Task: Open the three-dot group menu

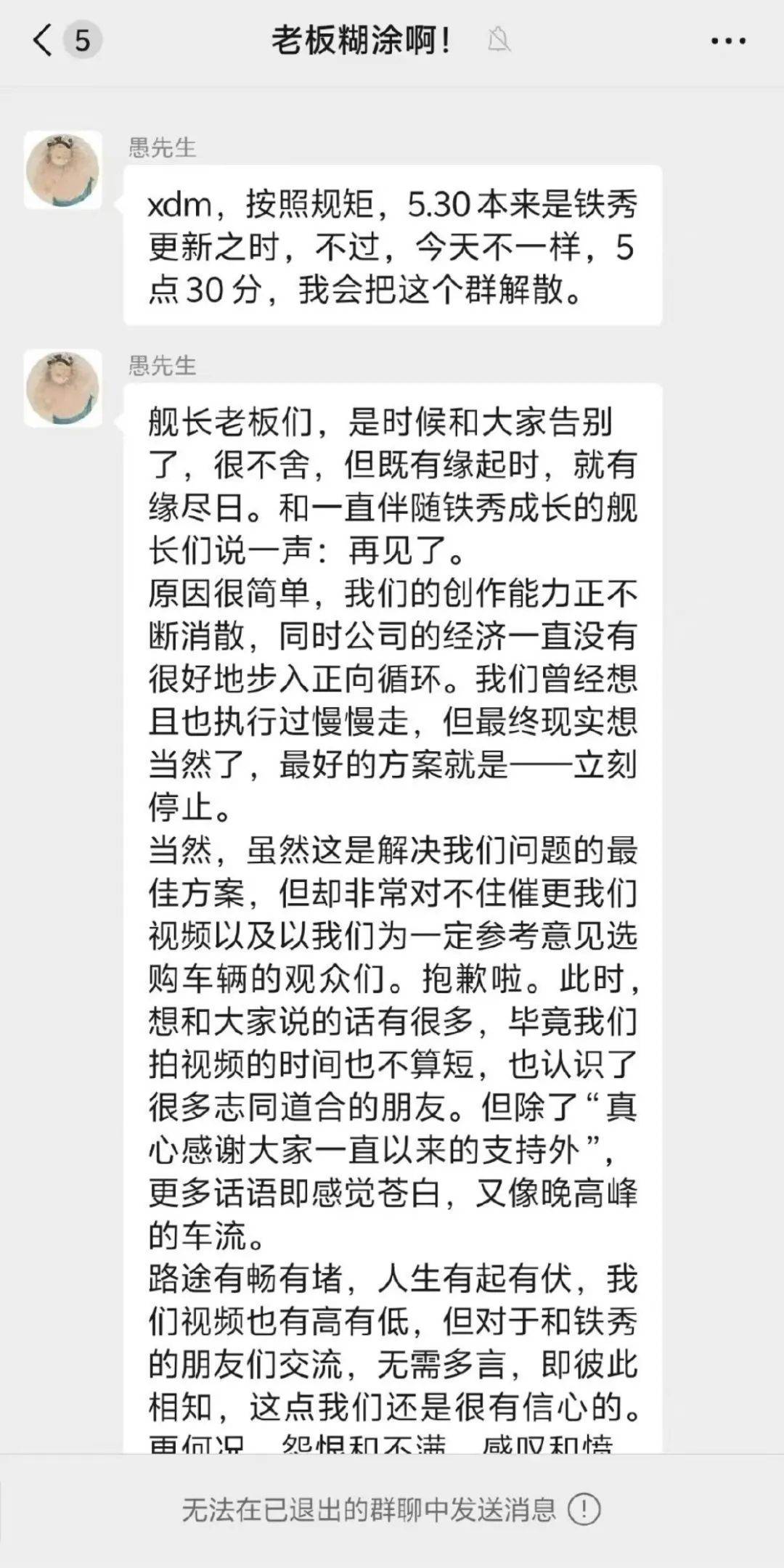Action: pos(728,41)
